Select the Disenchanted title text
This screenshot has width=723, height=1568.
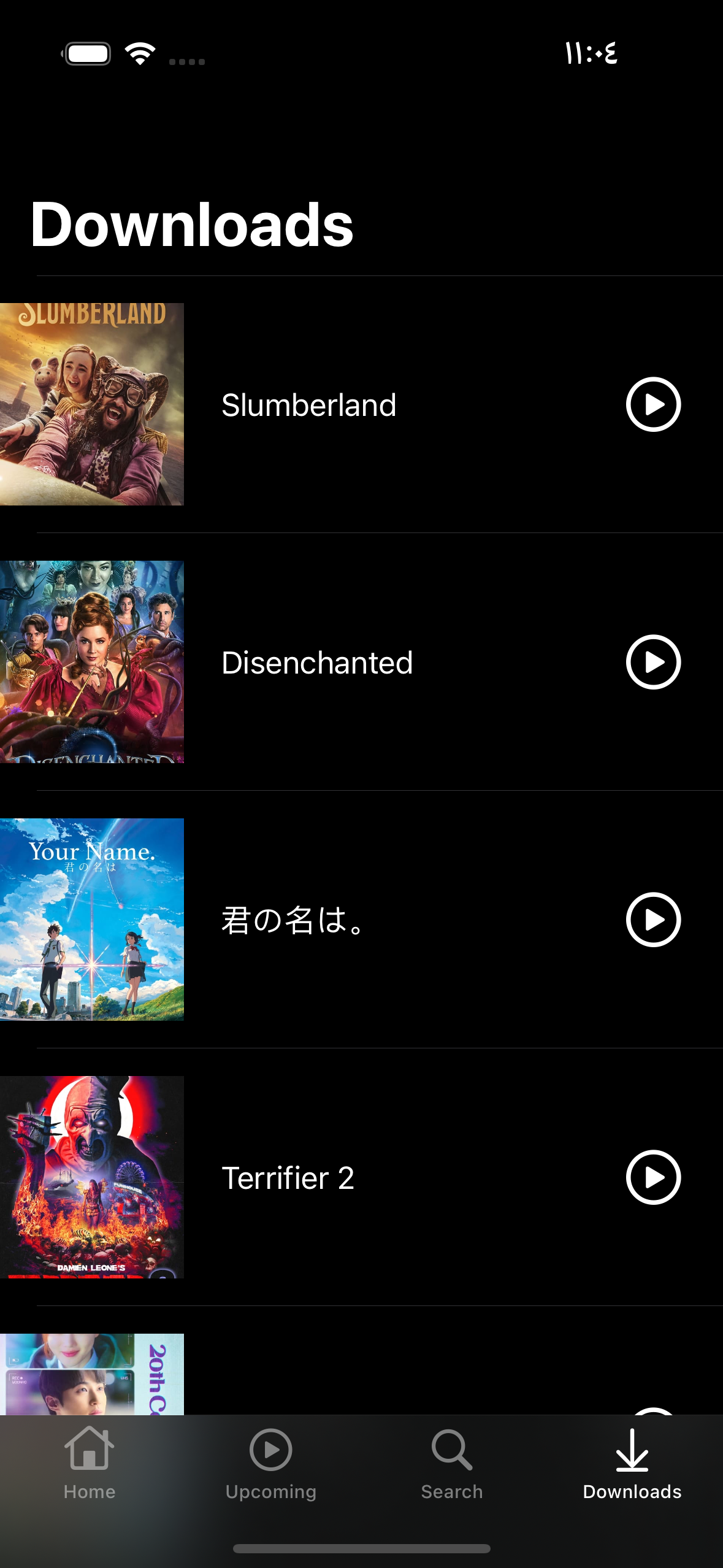pos(316,663)
